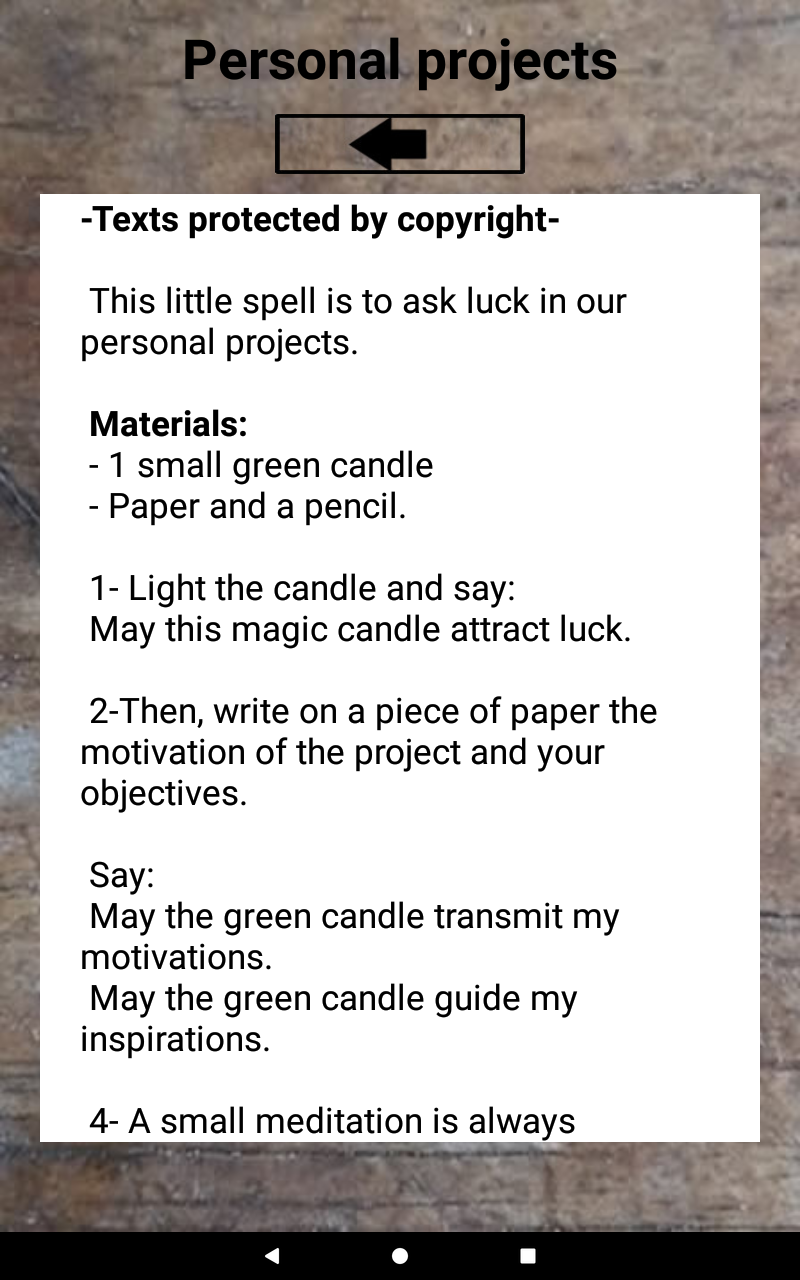800x1280 pixels.
Task: Open the recent apps overview
Action: coord(528,1256)
